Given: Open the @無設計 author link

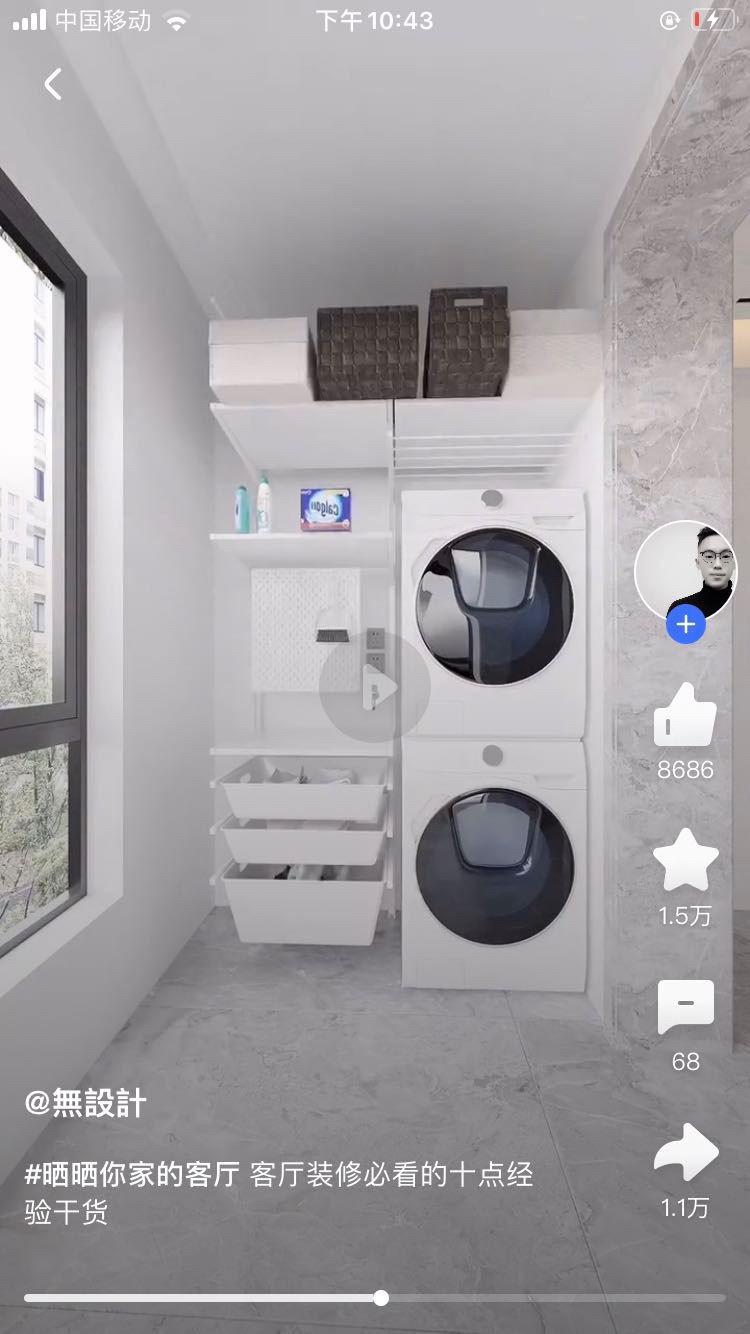Looking at the screenshot, I should 86,1103.
